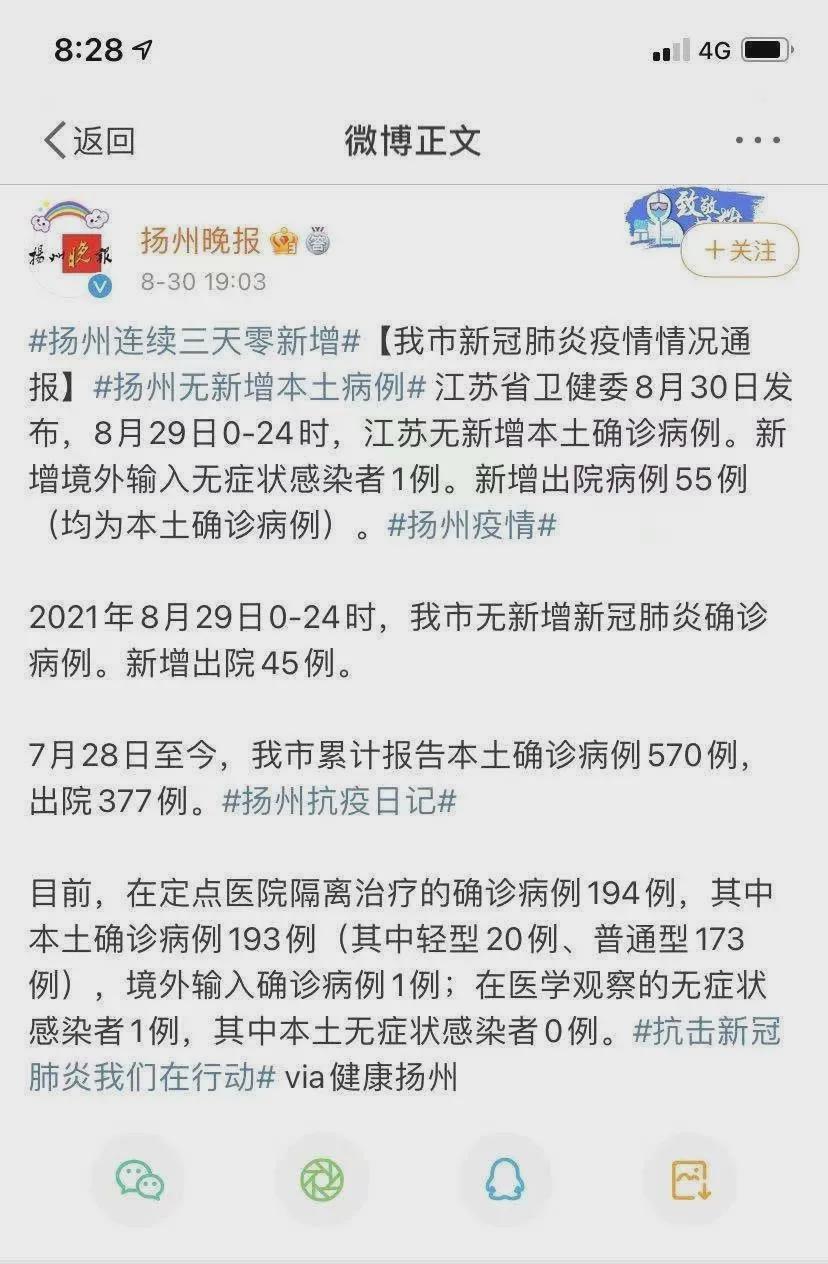828x1264 pixels.
Task: Tap 返回 to go back
Action: click(x=93, y=141)
